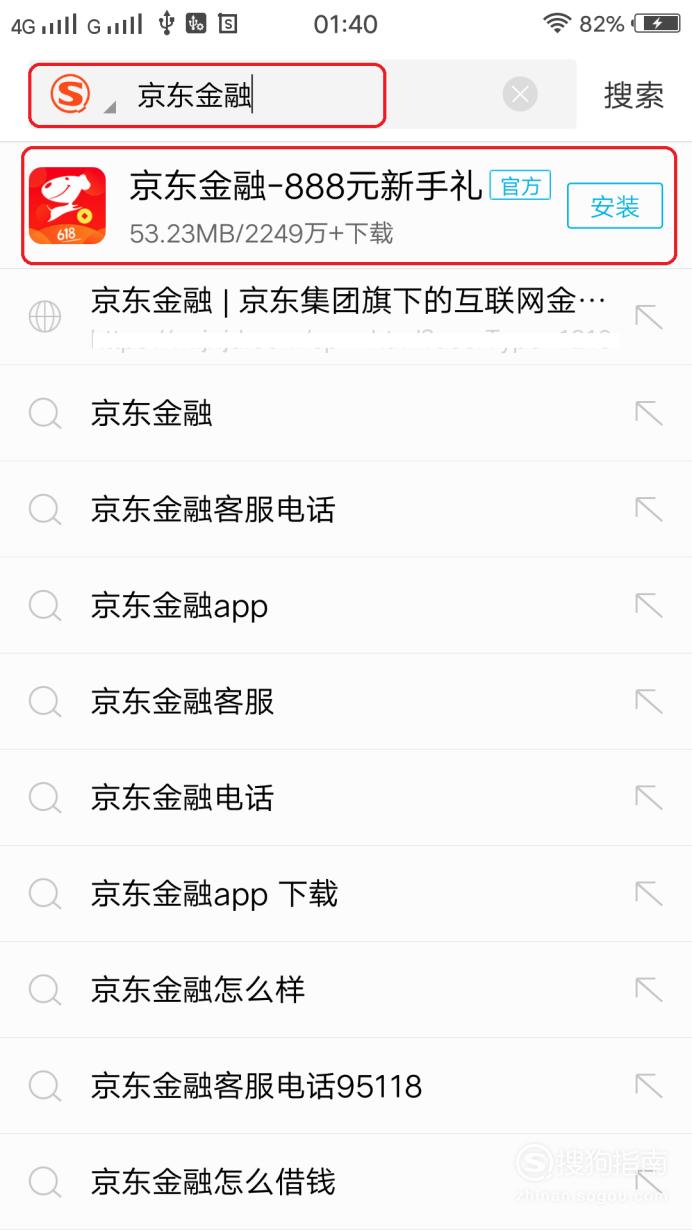692x1230 pixels.
Task: Open the Sogou search engine dropdown
Action: (x=74, y=95)
